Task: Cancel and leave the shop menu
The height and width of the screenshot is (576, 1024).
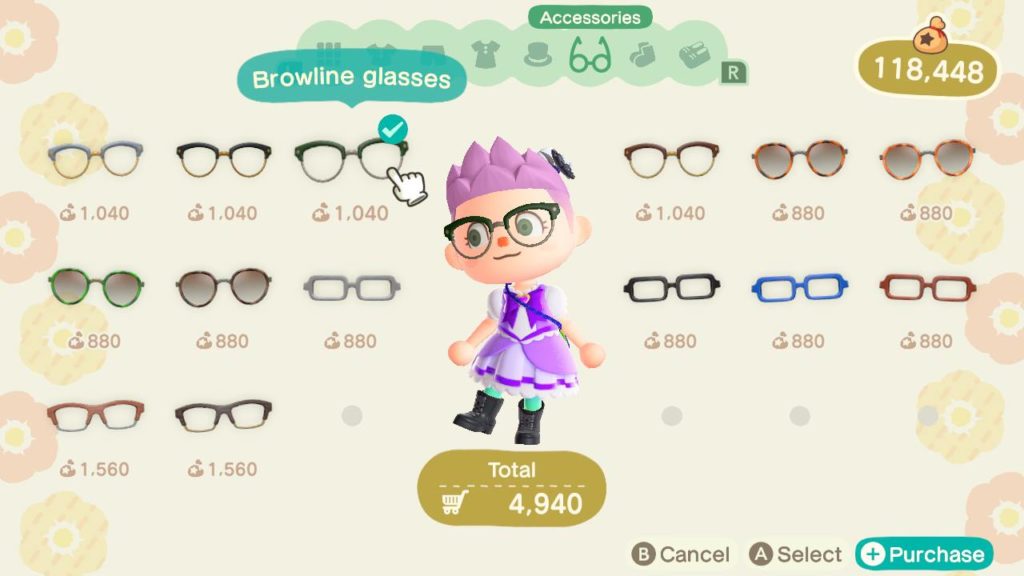Action: 681,554
